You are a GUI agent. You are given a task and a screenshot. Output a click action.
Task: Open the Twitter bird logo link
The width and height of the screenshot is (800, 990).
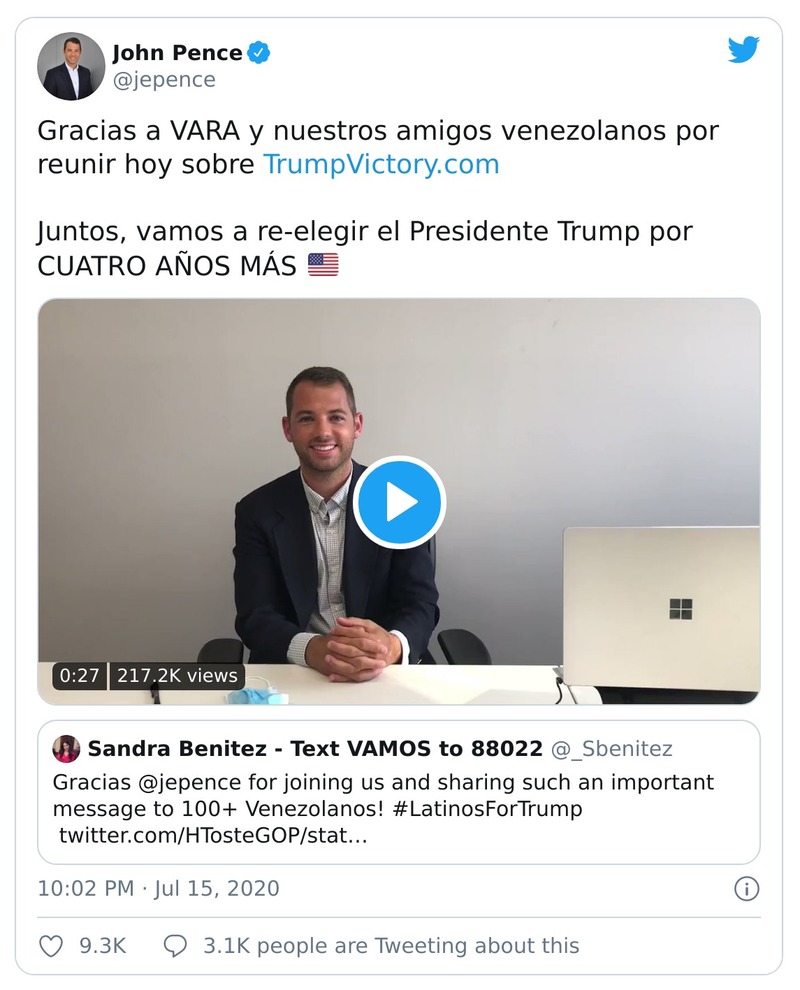point(743,50)
